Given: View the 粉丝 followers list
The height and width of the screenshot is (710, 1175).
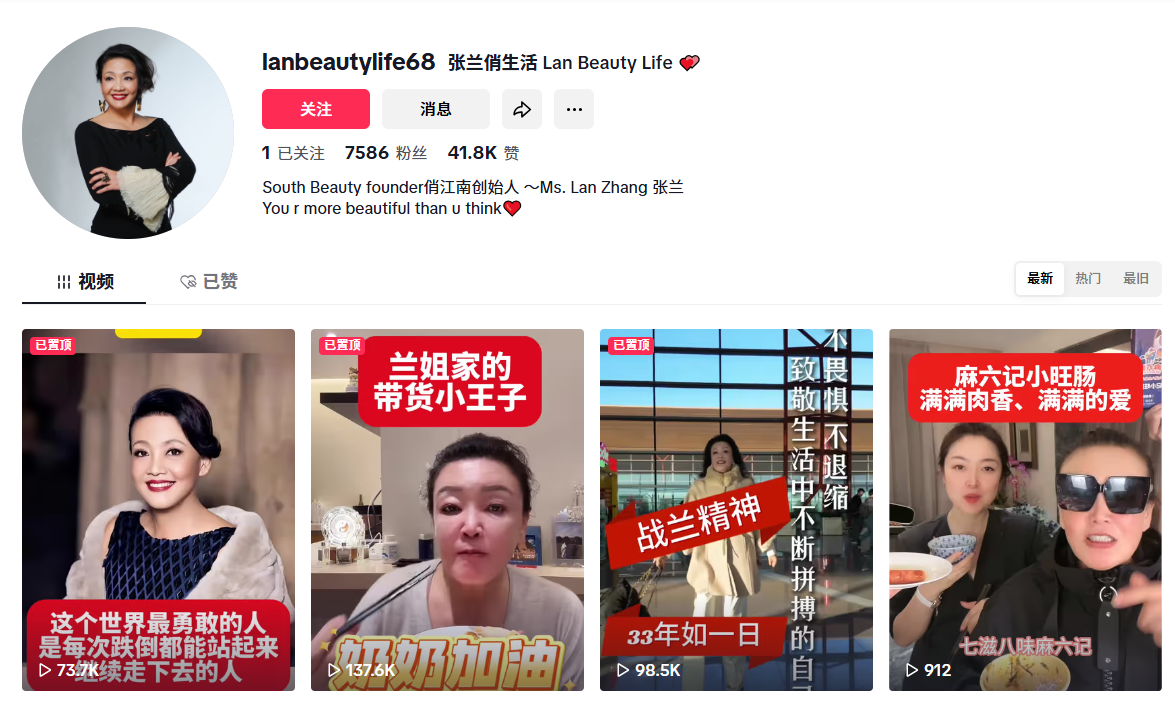Looking at the screenshot, I should [x=385, y=153].
